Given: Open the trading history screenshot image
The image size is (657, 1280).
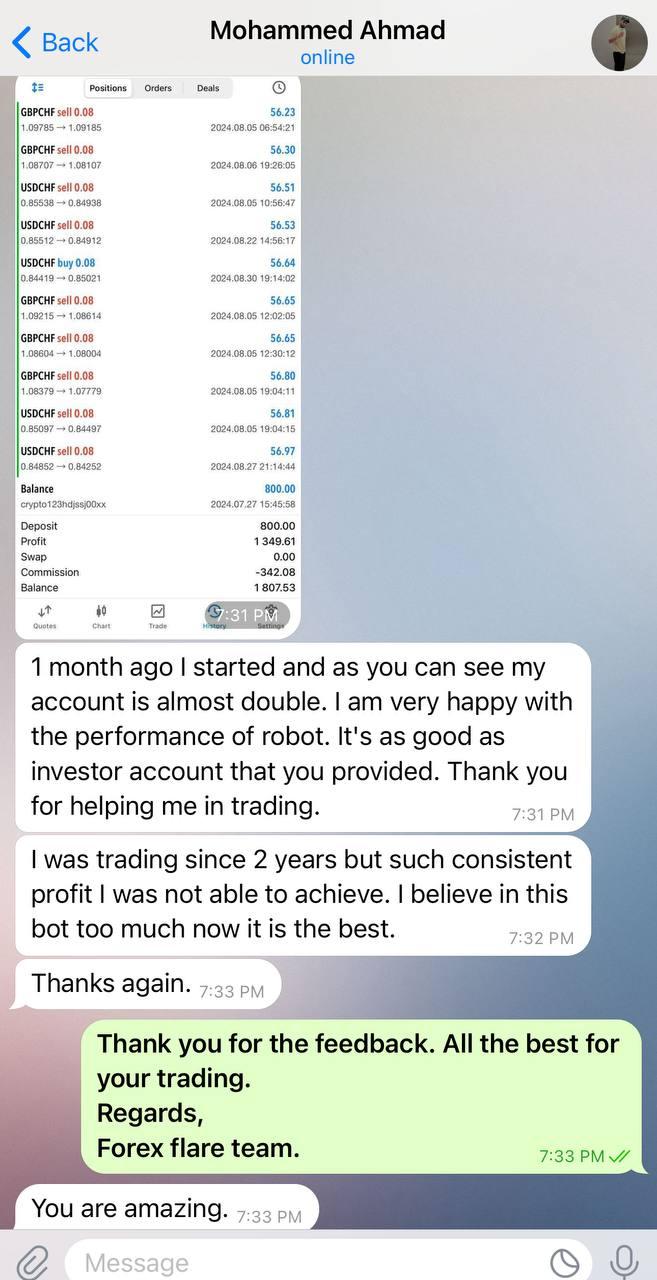Looking at the screenshot, I should point(159,356).
